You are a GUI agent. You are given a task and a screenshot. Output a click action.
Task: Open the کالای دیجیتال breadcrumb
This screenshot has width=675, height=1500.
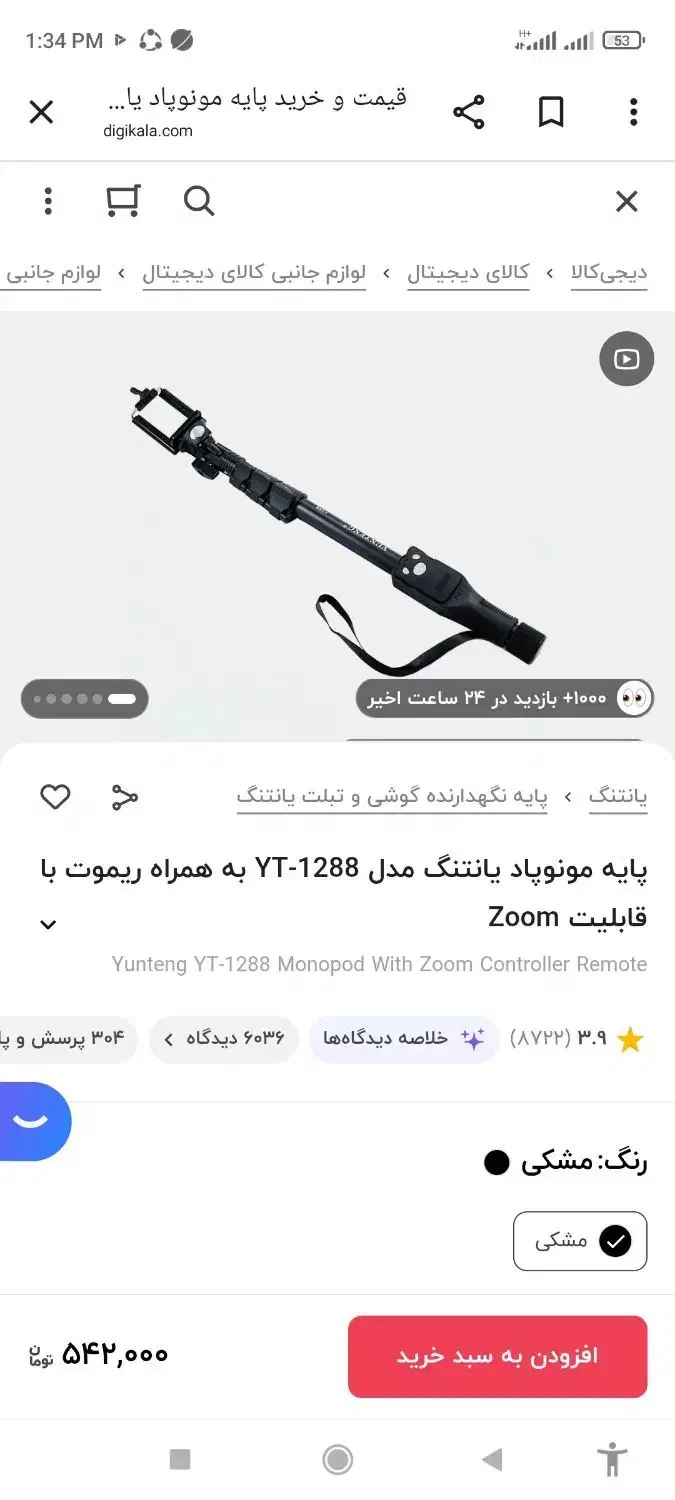tap(468, 273)
